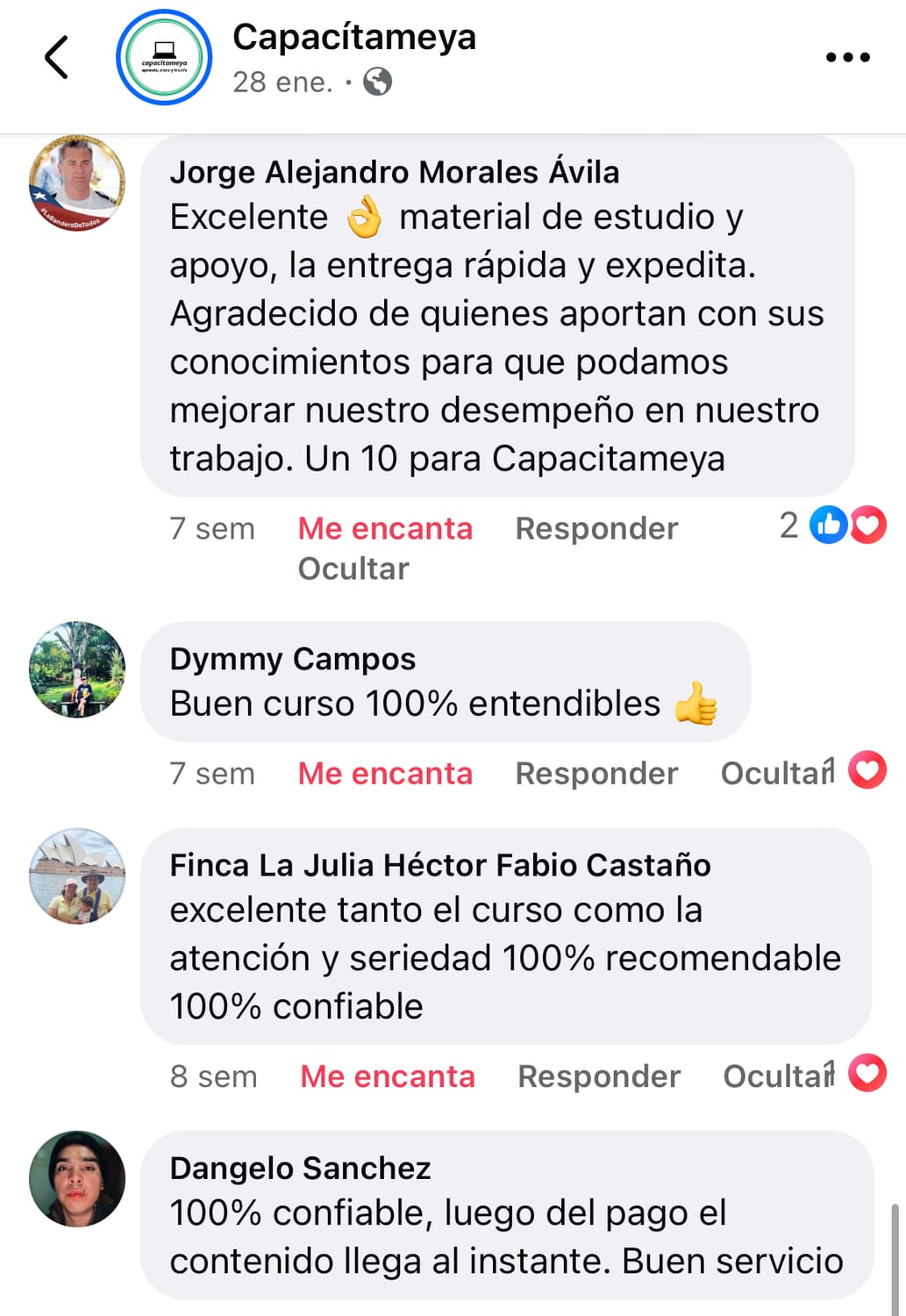This screenshot has height=1316, width=906.
Task: Open the Capacítameya page name link
Action: coord(353,38)
